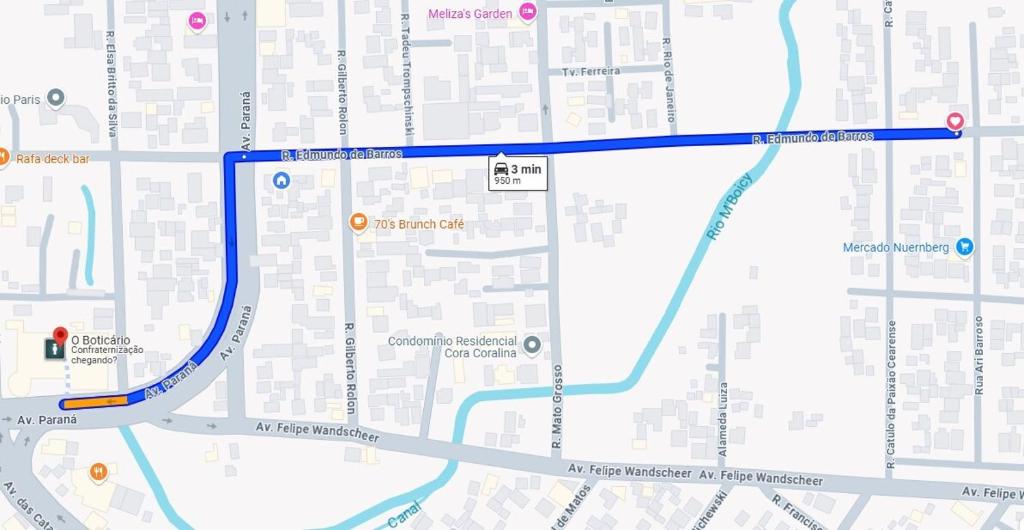1024x530 pixels.
Task: Tap the blue home marker
Action: coord(281,180)
